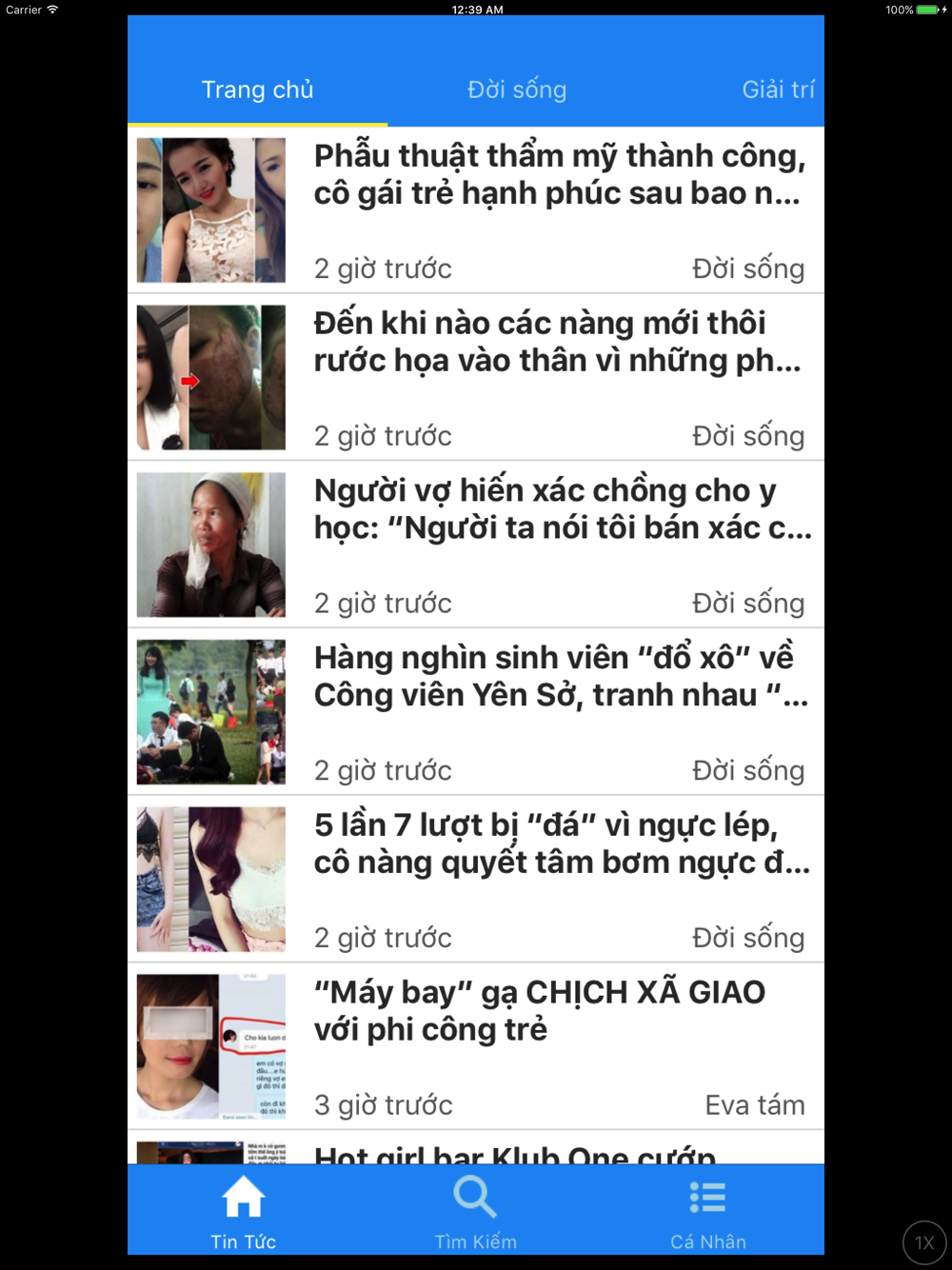
Task: Switch to the Đời sống tab
Action: coord(517,89)
